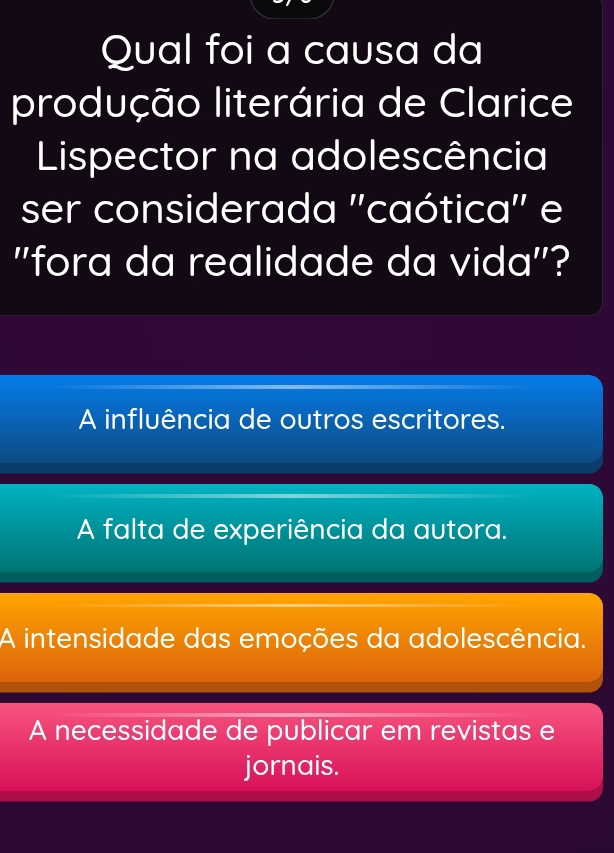Choose 'A falta de experiência da autora.'

click(x=291, y=530)
